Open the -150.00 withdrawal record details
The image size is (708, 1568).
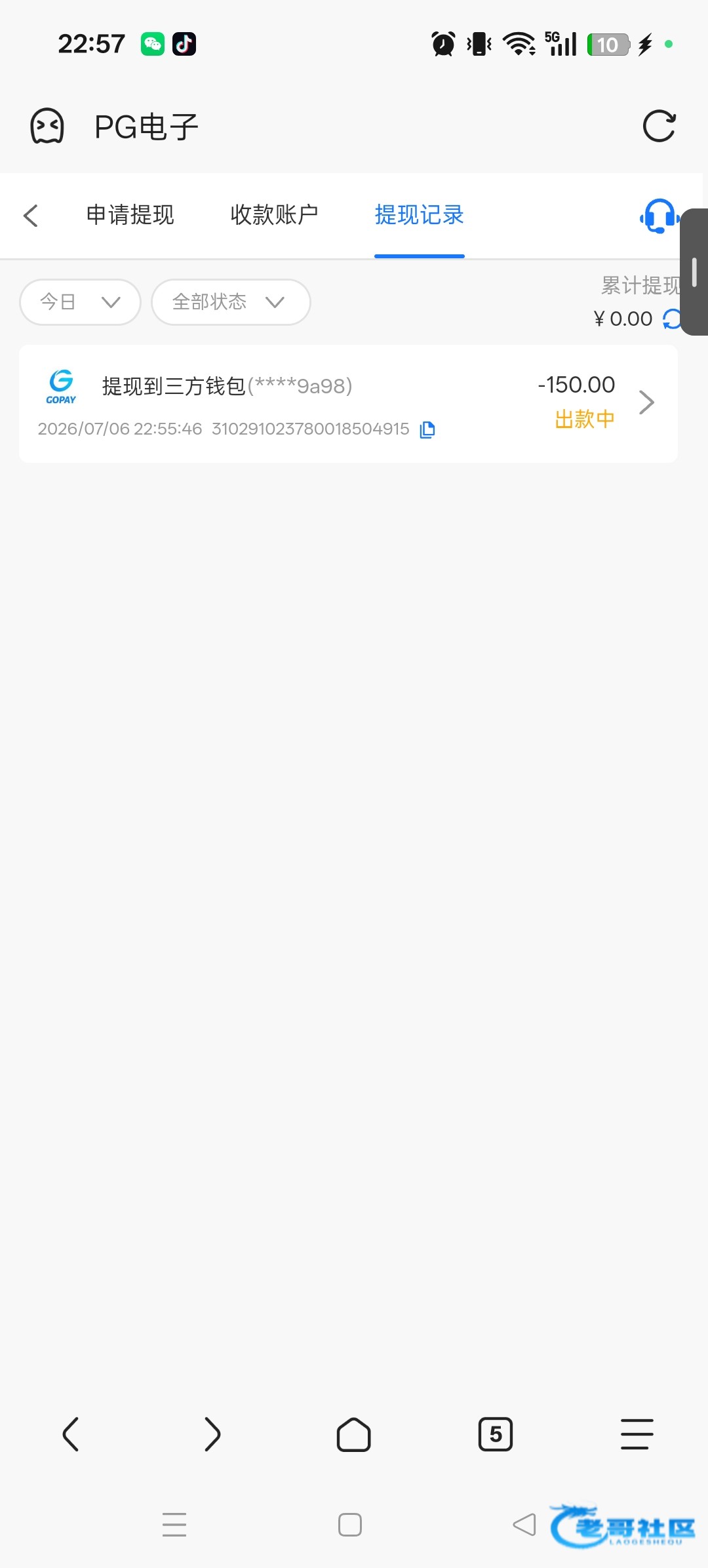click(348, 404)
